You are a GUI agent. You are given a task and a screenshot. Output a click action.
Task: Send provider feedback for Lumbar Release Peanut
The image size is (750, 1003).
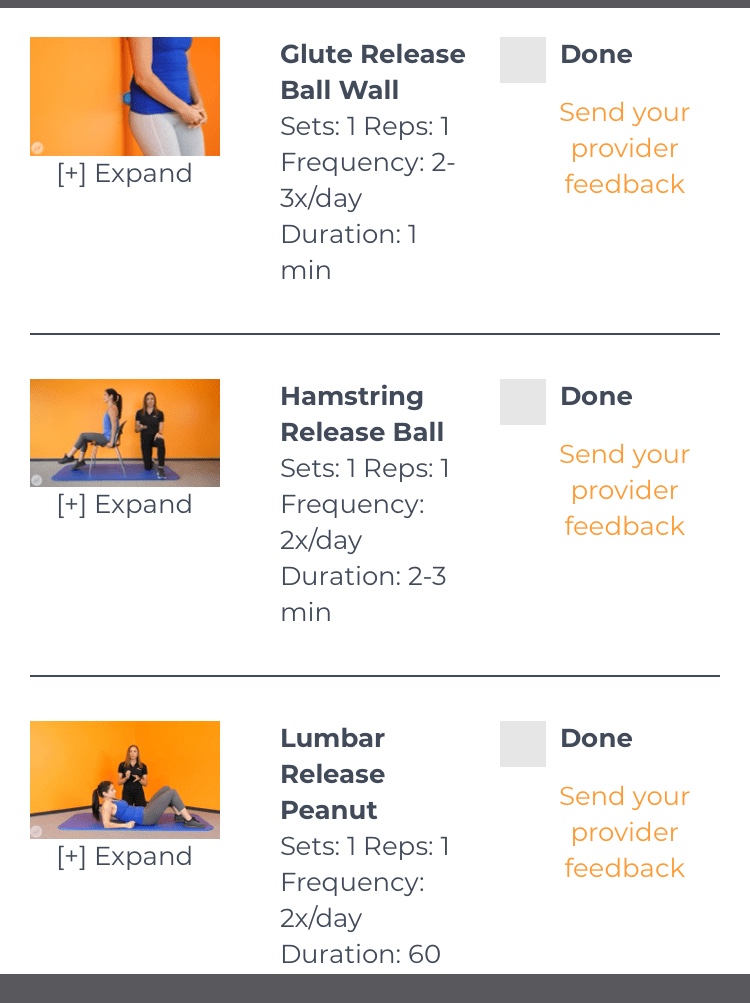click(x=624, y=832)
